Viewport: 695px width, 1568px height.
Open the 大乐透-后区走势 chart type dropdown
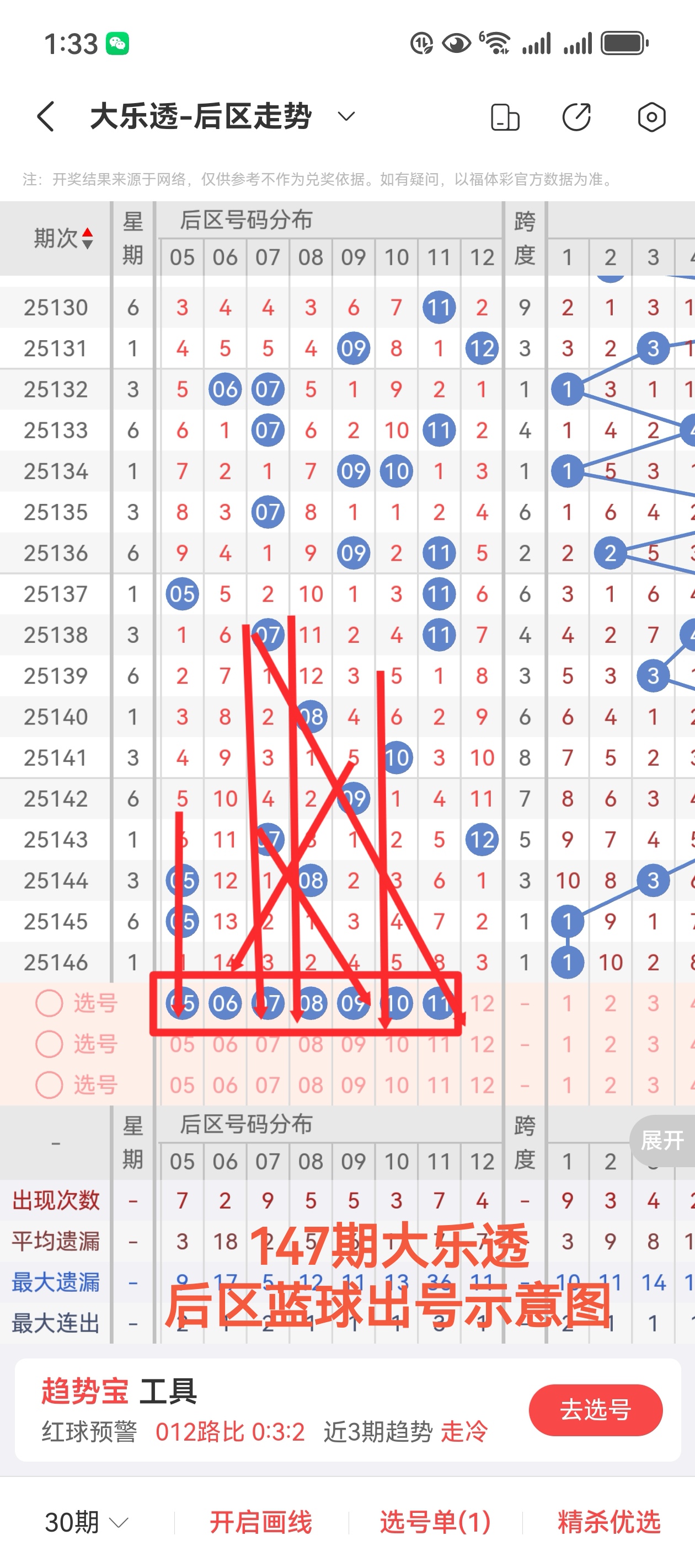pos(346,116)
